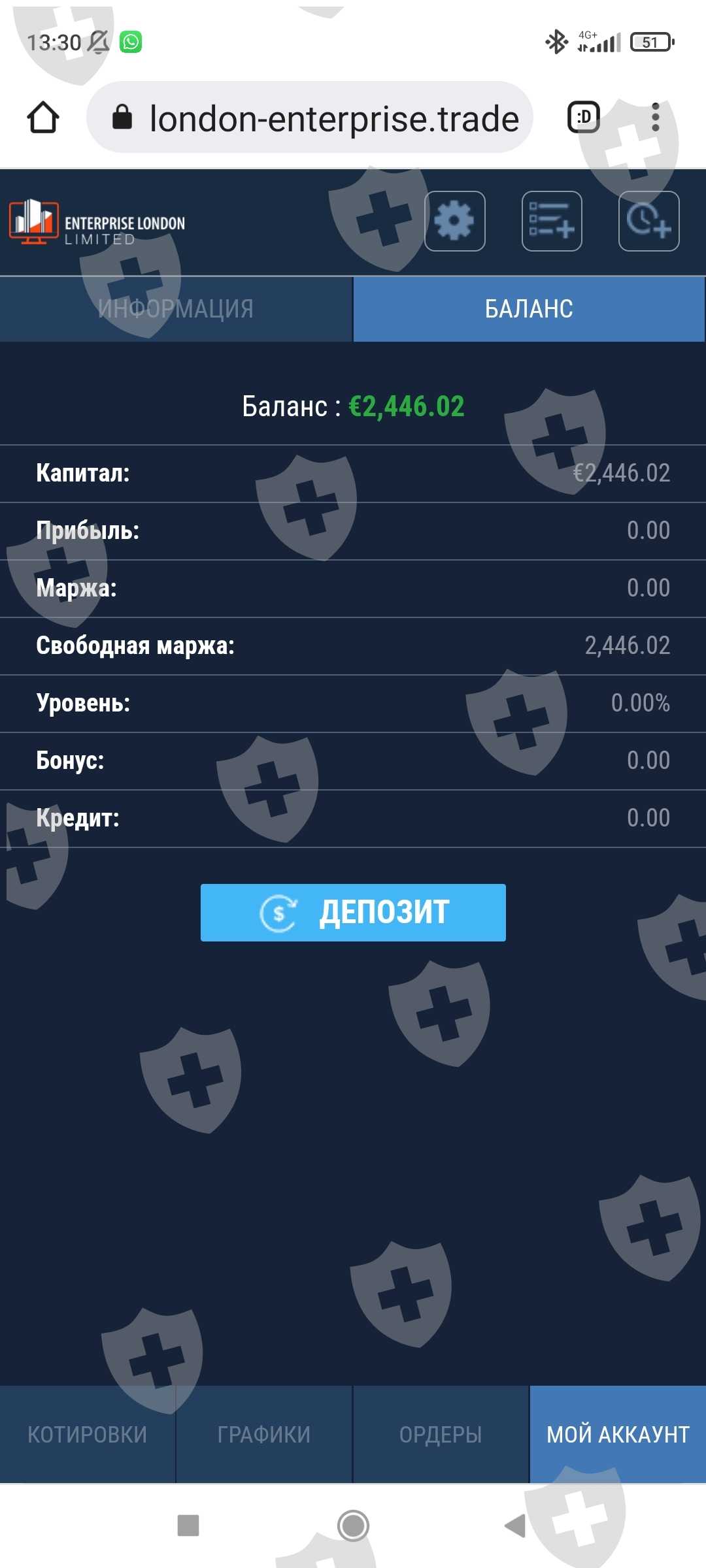The width and height of the screenshot is (706, 1568).
Task: Tap the browser address bar
Action: click(310, 118)
